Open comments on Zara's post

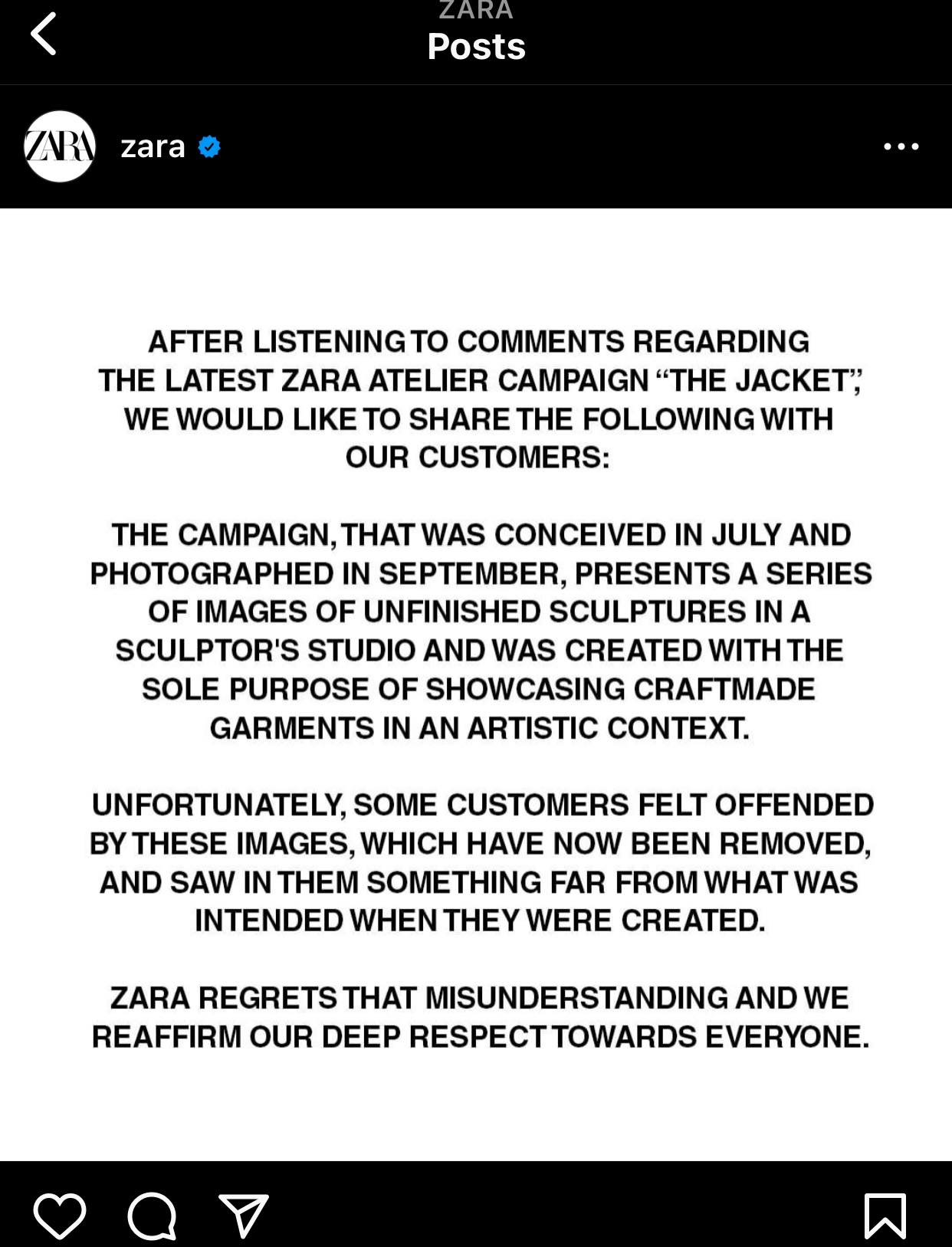[152, 1215]
